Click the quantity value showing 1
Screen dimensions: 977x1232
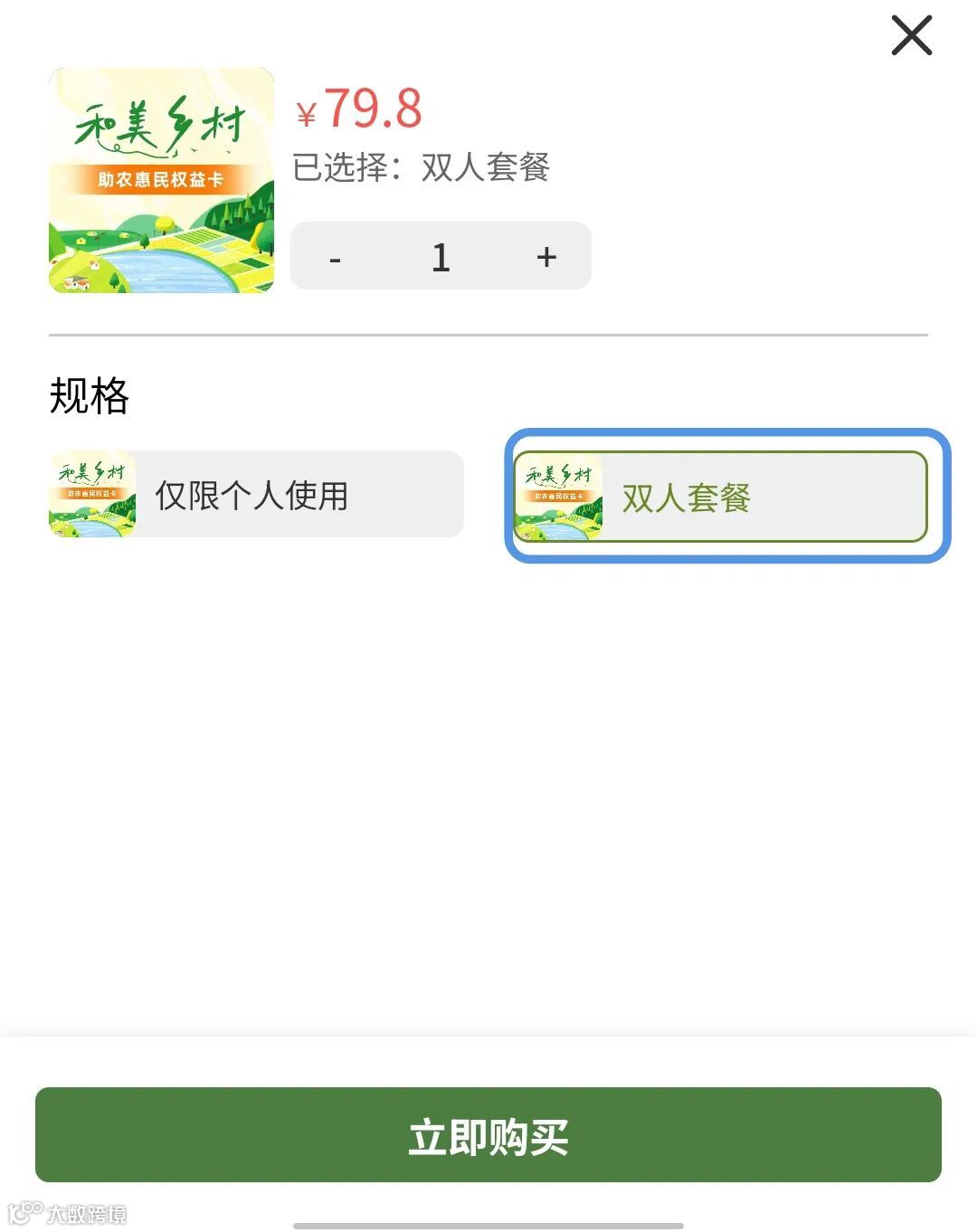[441, 256]
